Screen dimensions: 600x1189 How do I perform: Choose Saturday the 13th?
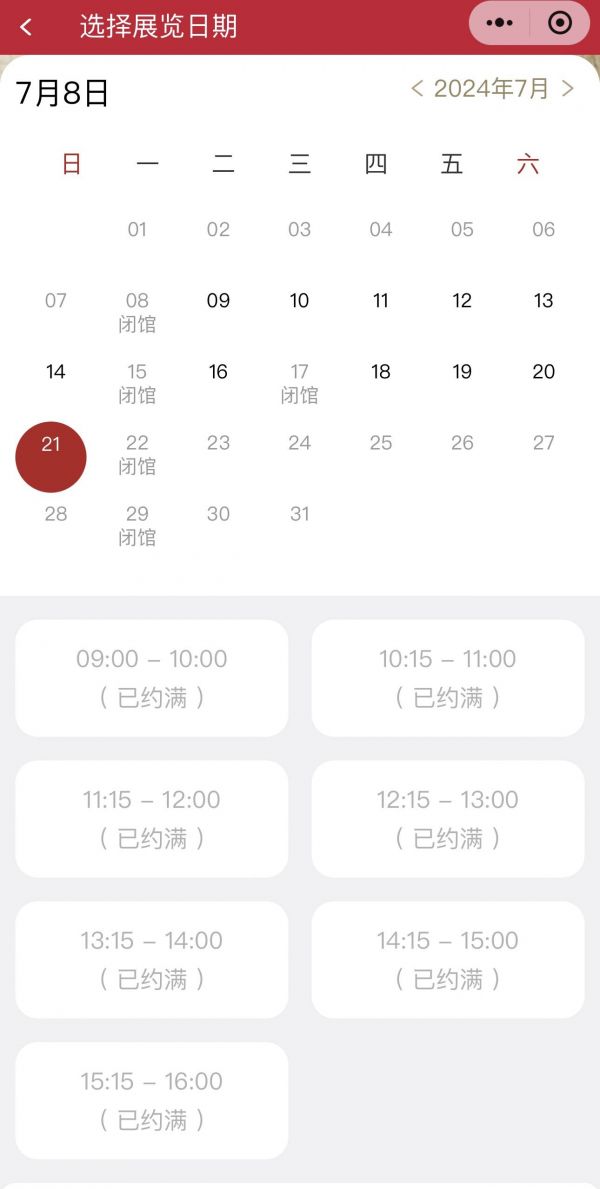pyautogui.click(x=543, y=301)
